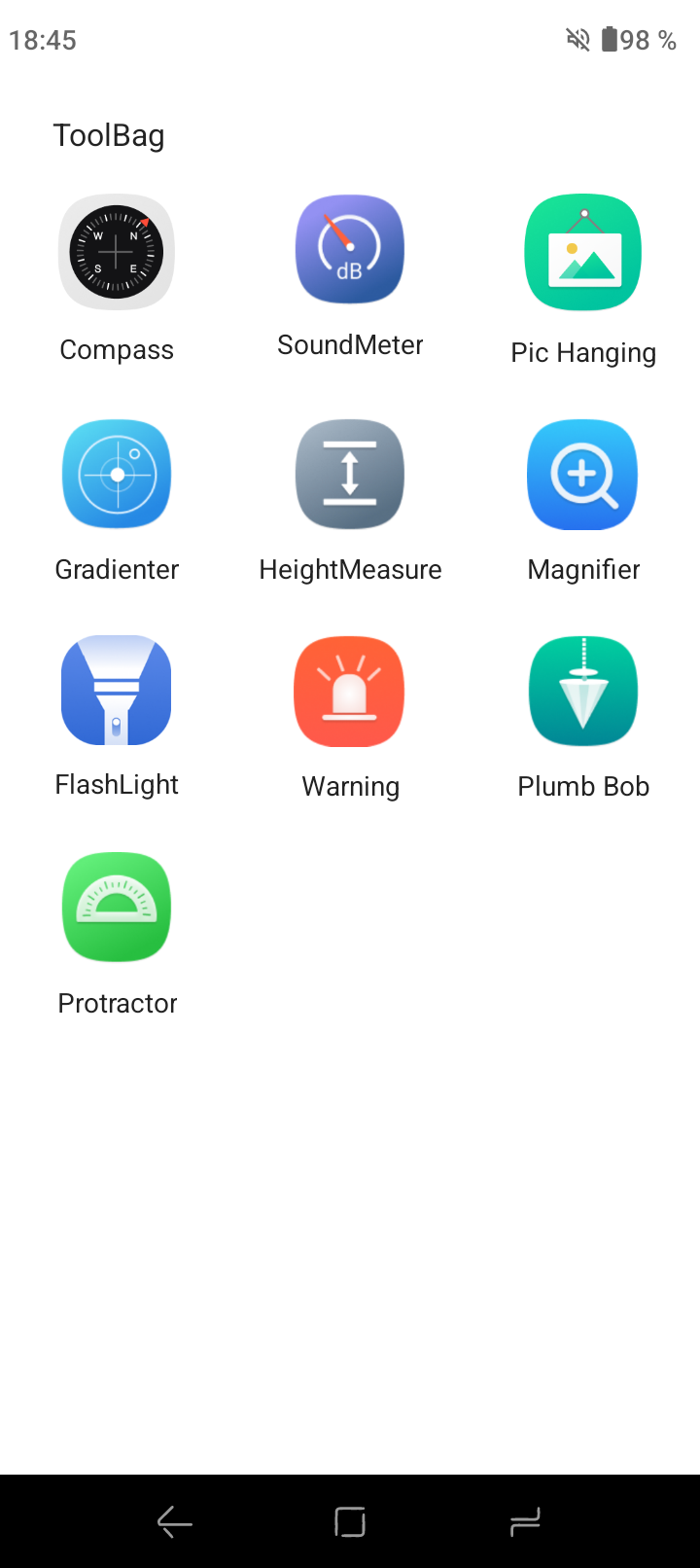700x1568 pixels.
Task: Open Pic Hanging tool
Action: click(583, 253)
